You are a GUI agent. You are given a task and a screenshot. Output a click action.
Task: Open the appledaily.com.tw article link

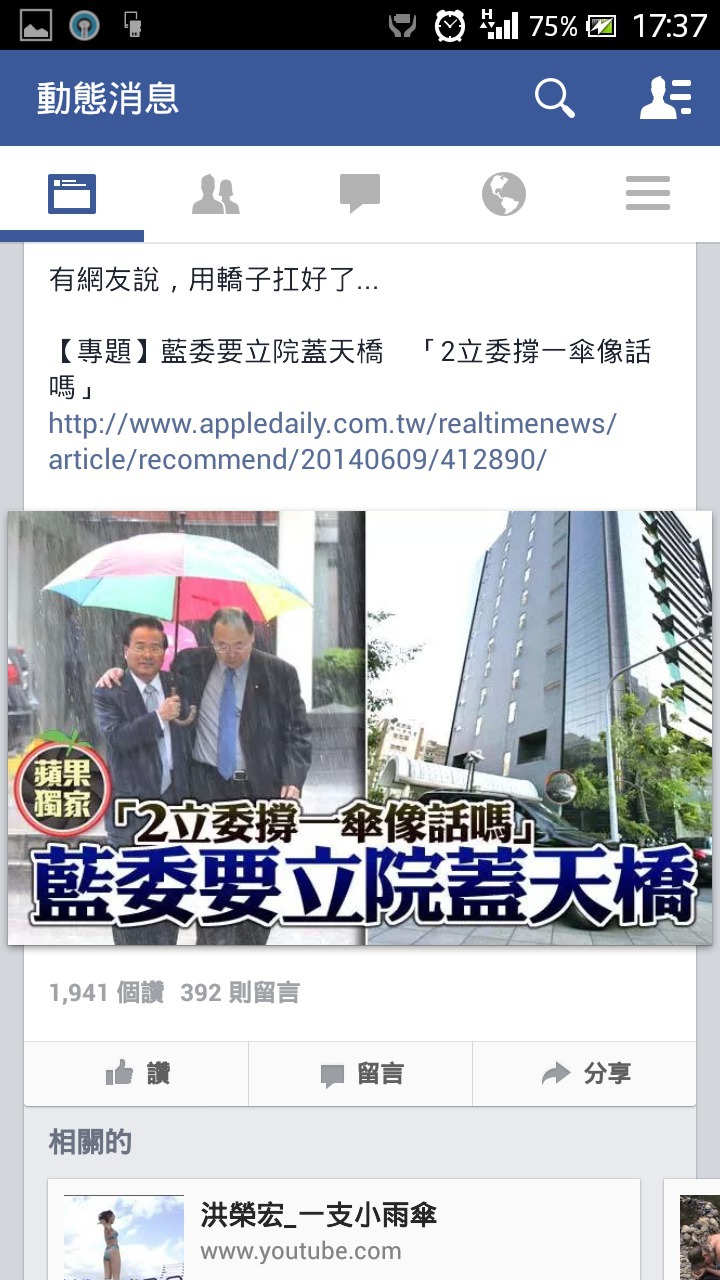pyautogui.click(x=333, y=441)
